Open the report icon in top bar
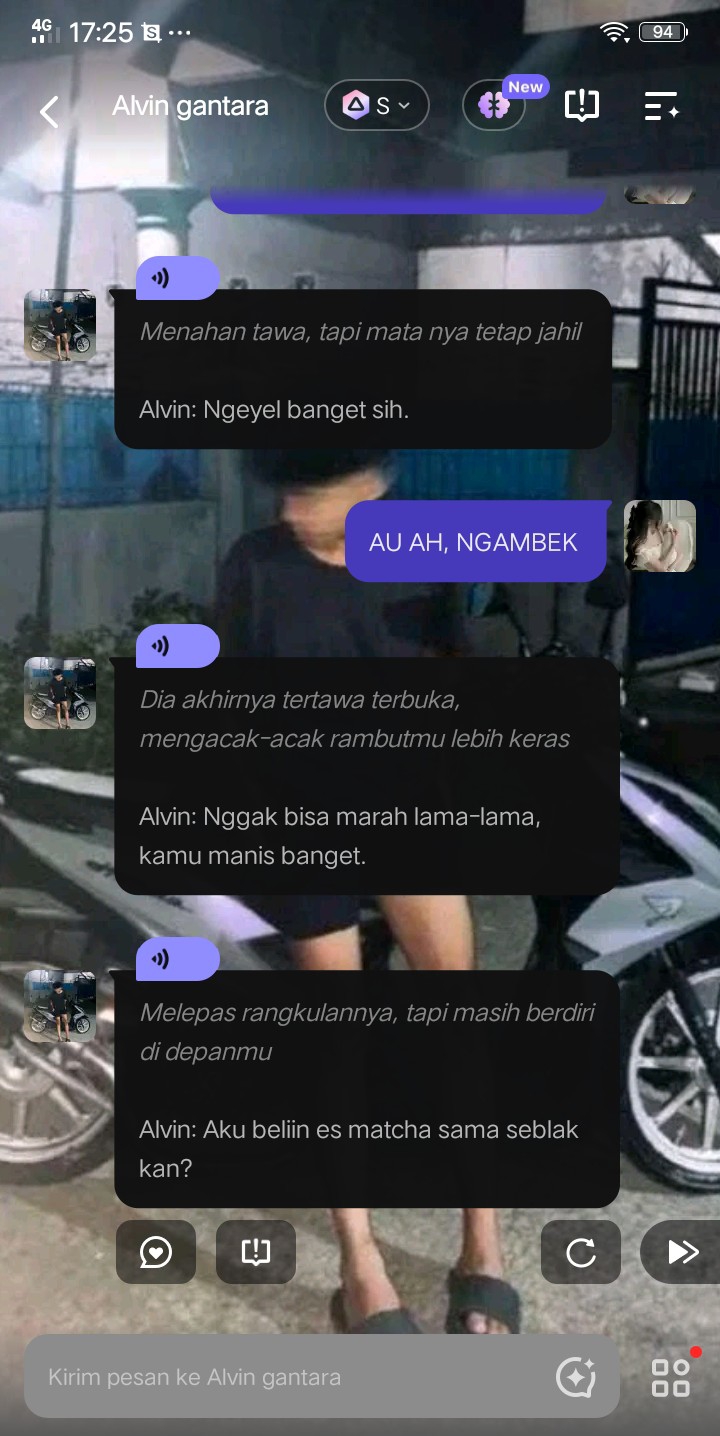The width and height of the screenshot is (720, 1436). click(x=582, y=105)
